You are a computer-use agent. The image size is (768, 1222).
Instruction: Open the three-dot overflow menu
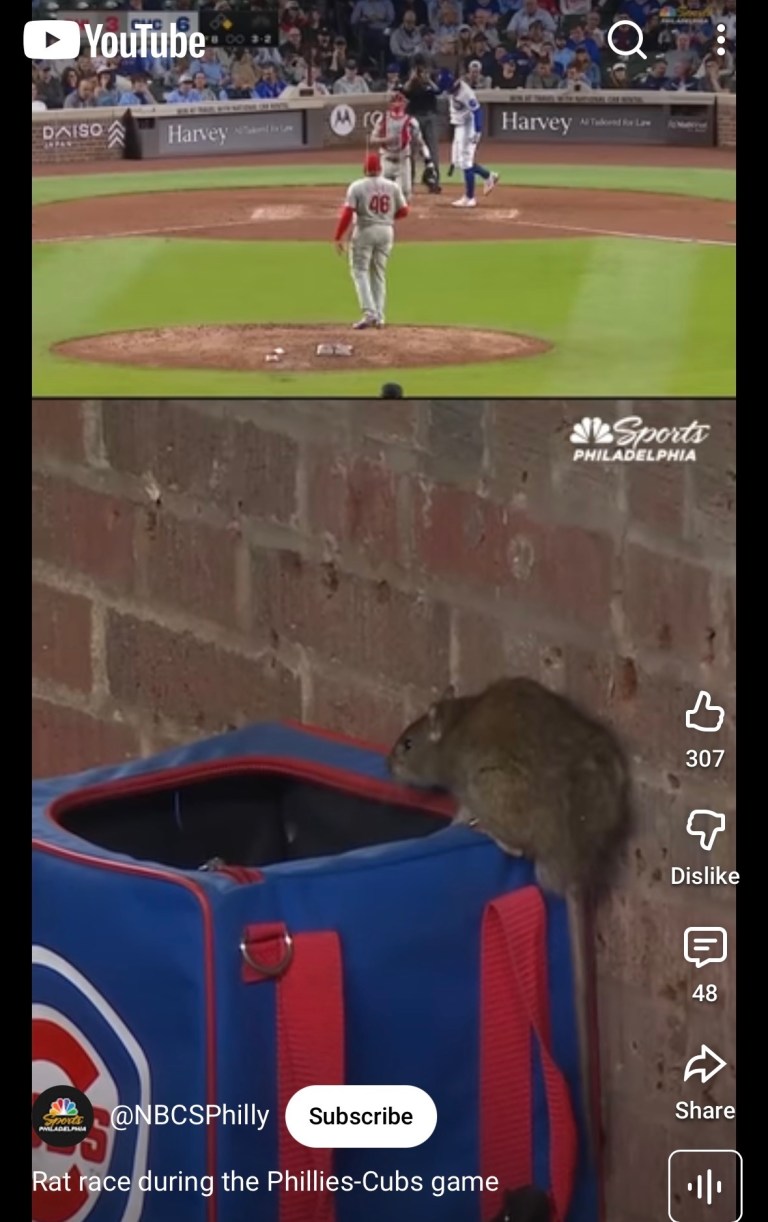point(724,41)
